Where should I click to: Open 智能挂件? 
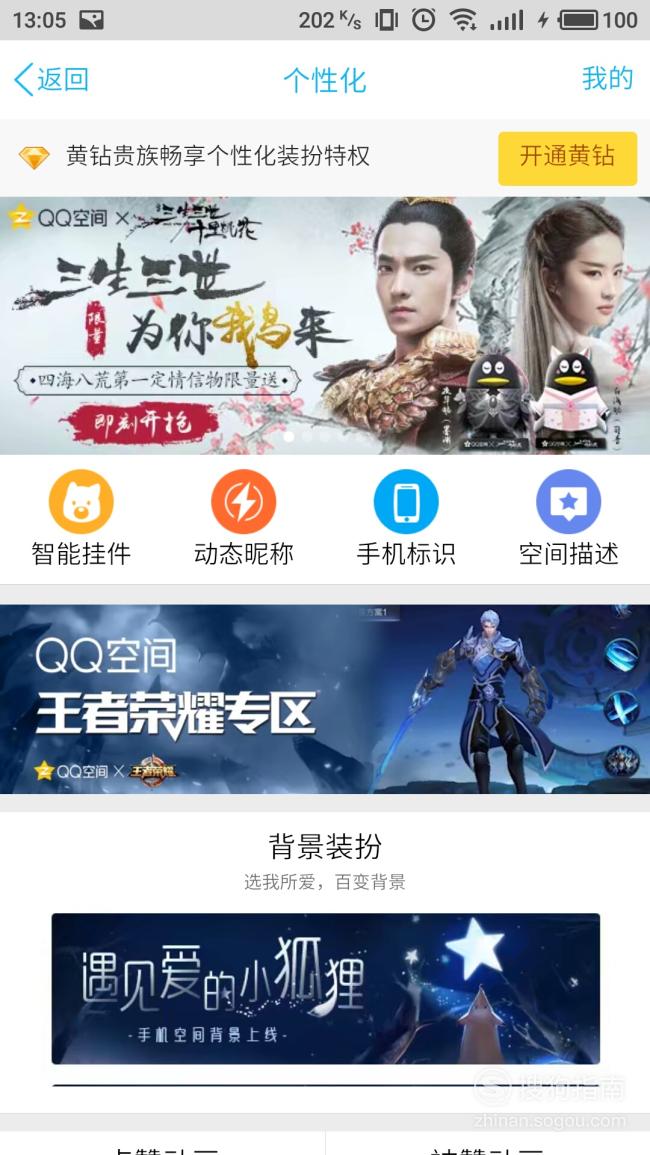81,518
